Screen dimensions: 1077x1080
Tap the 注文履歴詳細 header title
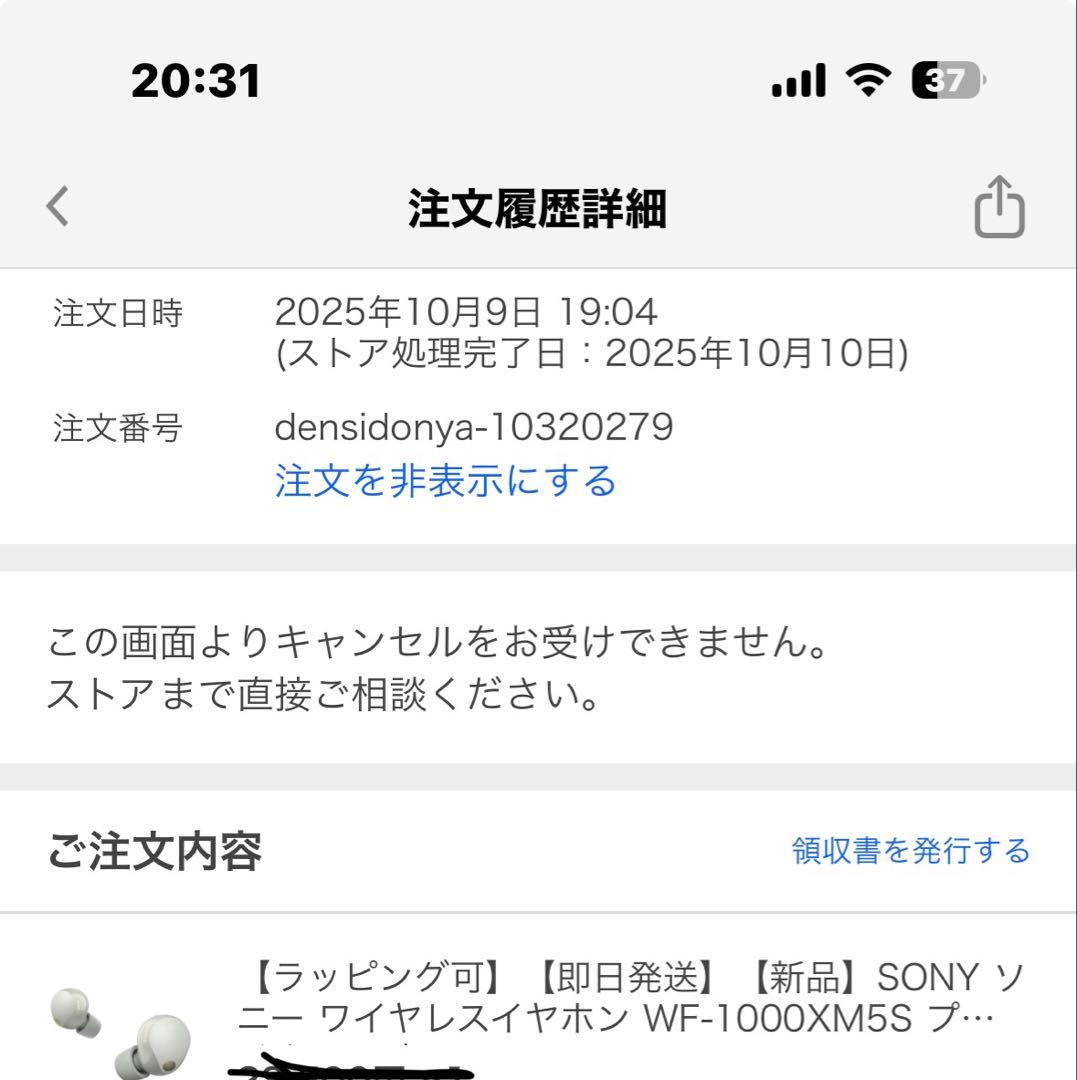click(x=538, y=207)
